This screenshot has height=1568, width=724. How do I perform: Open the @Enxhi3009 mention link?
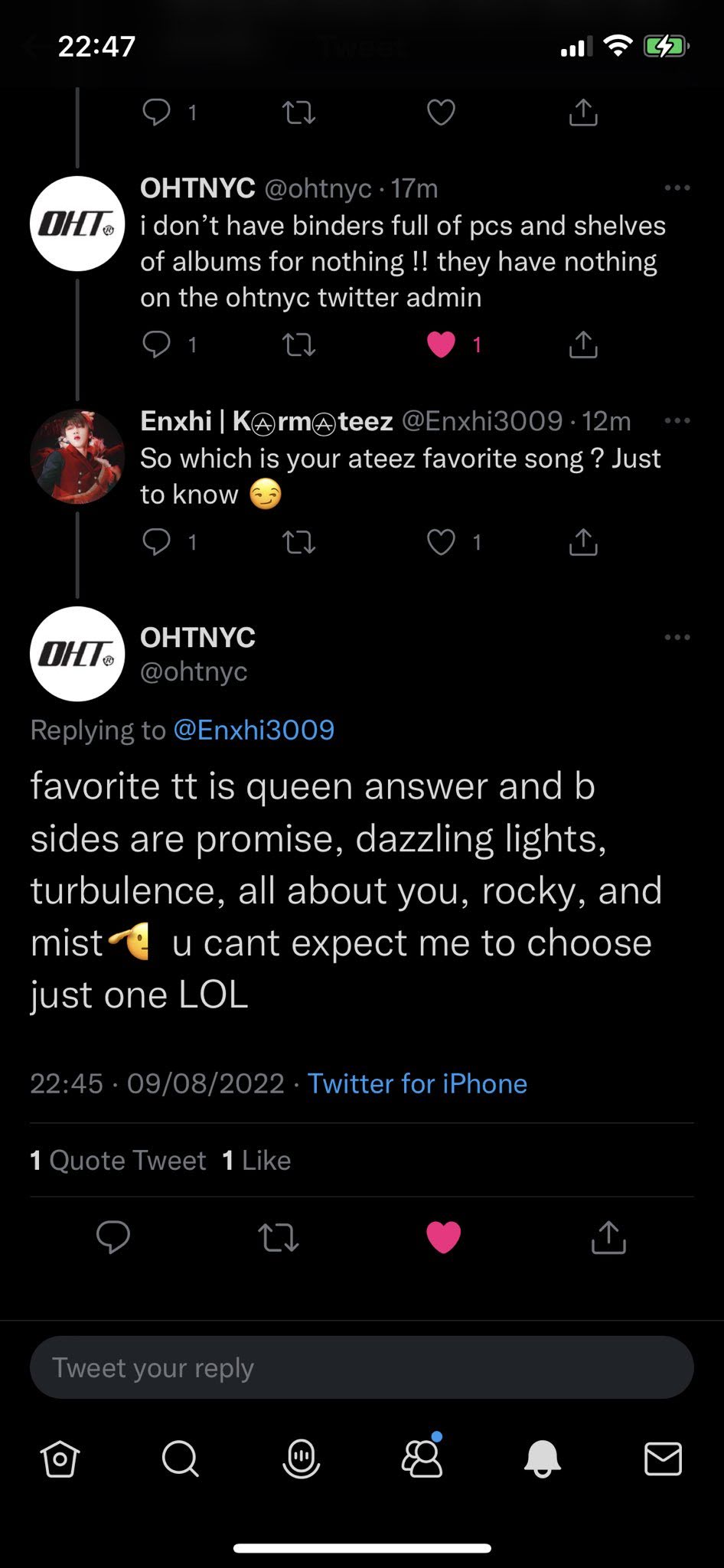254,730
